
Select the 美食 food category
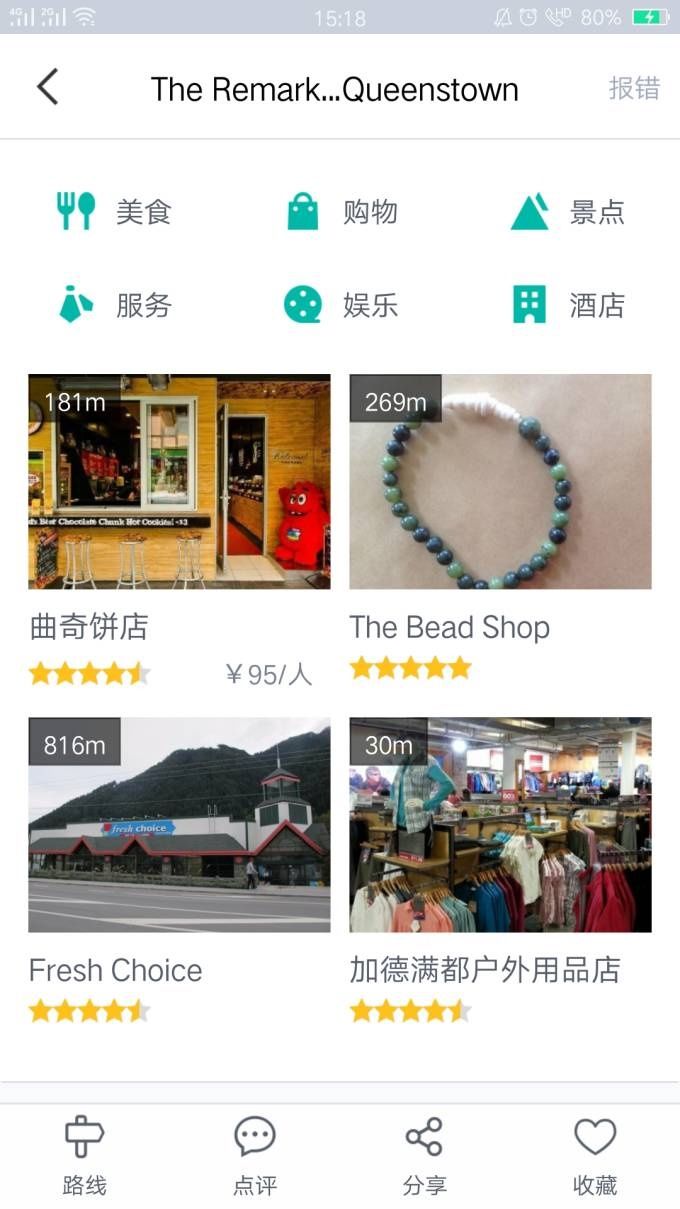coord(114,212)
